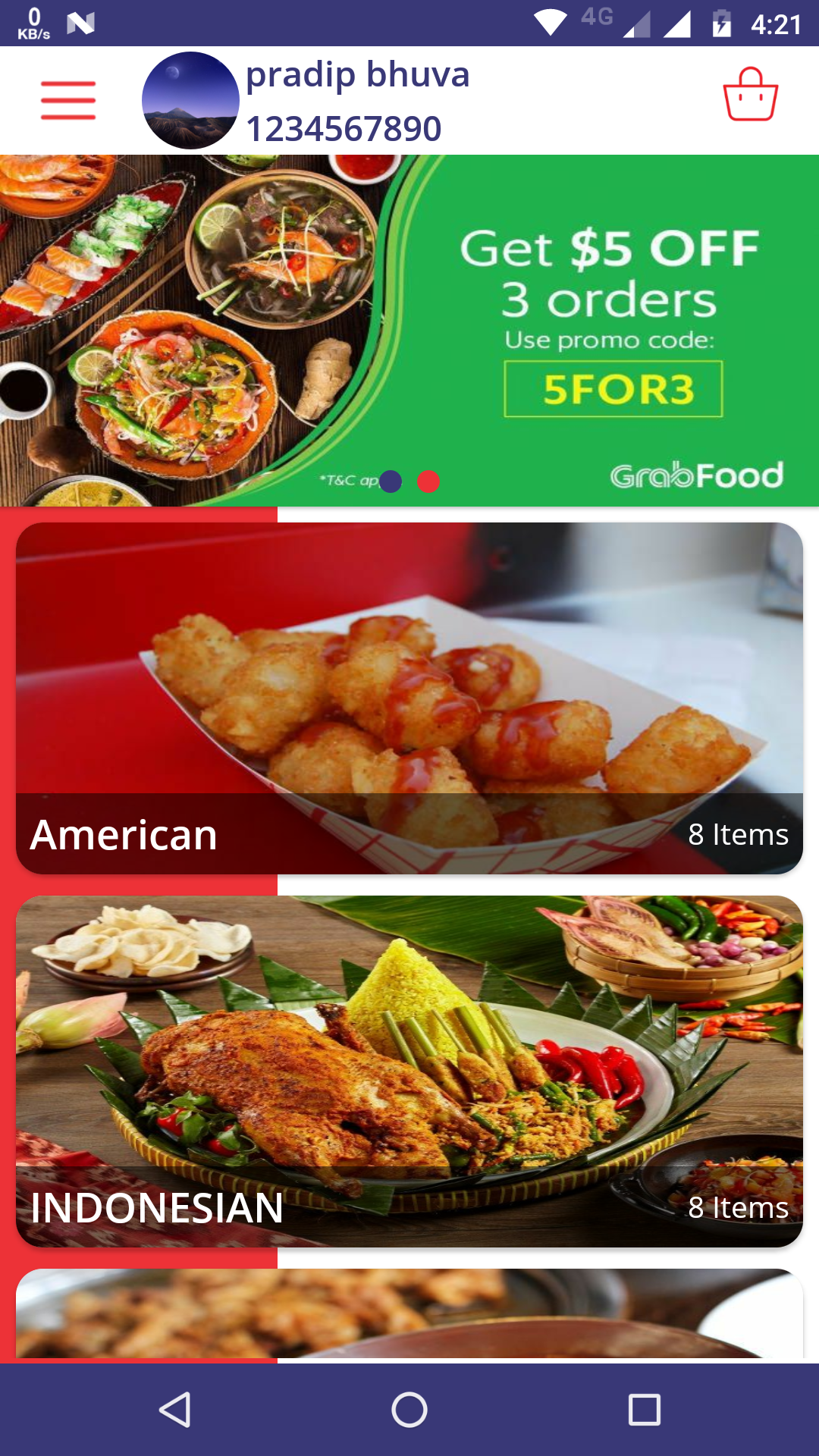Open the navigation hamburger menu
This screenshot has width=819, height=1456.
tap(67, 99)
